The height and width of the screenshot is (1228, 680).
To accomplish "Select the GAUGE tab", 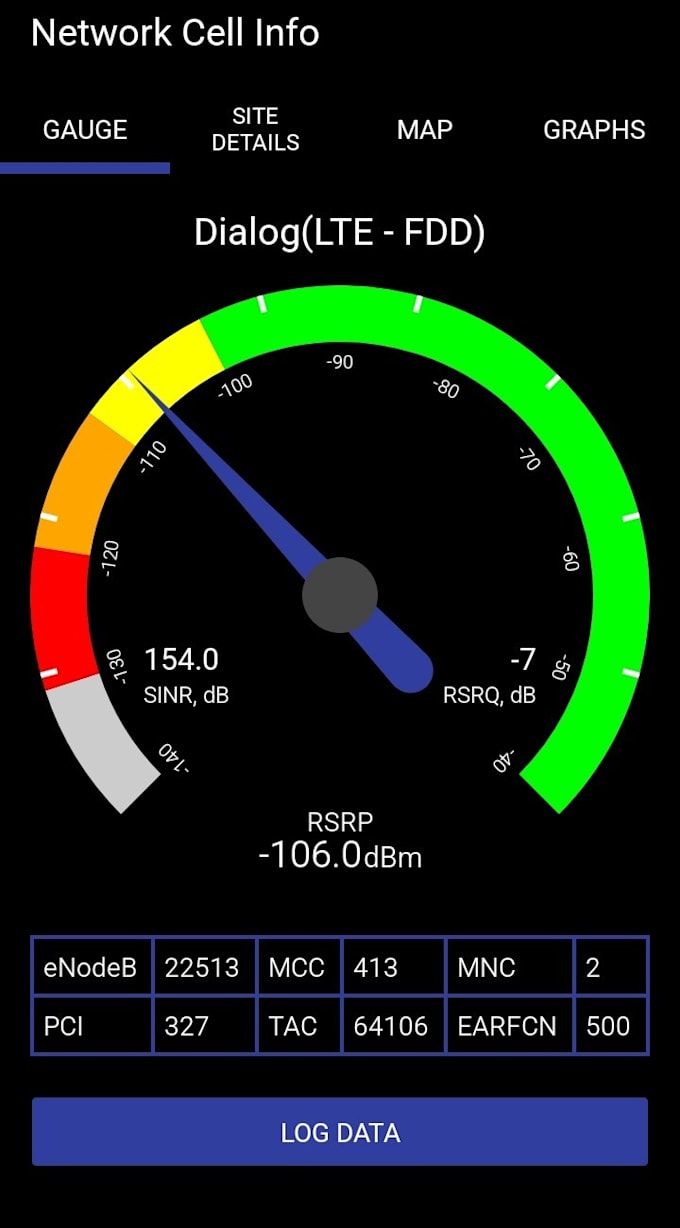I will [x=85, y=130].
